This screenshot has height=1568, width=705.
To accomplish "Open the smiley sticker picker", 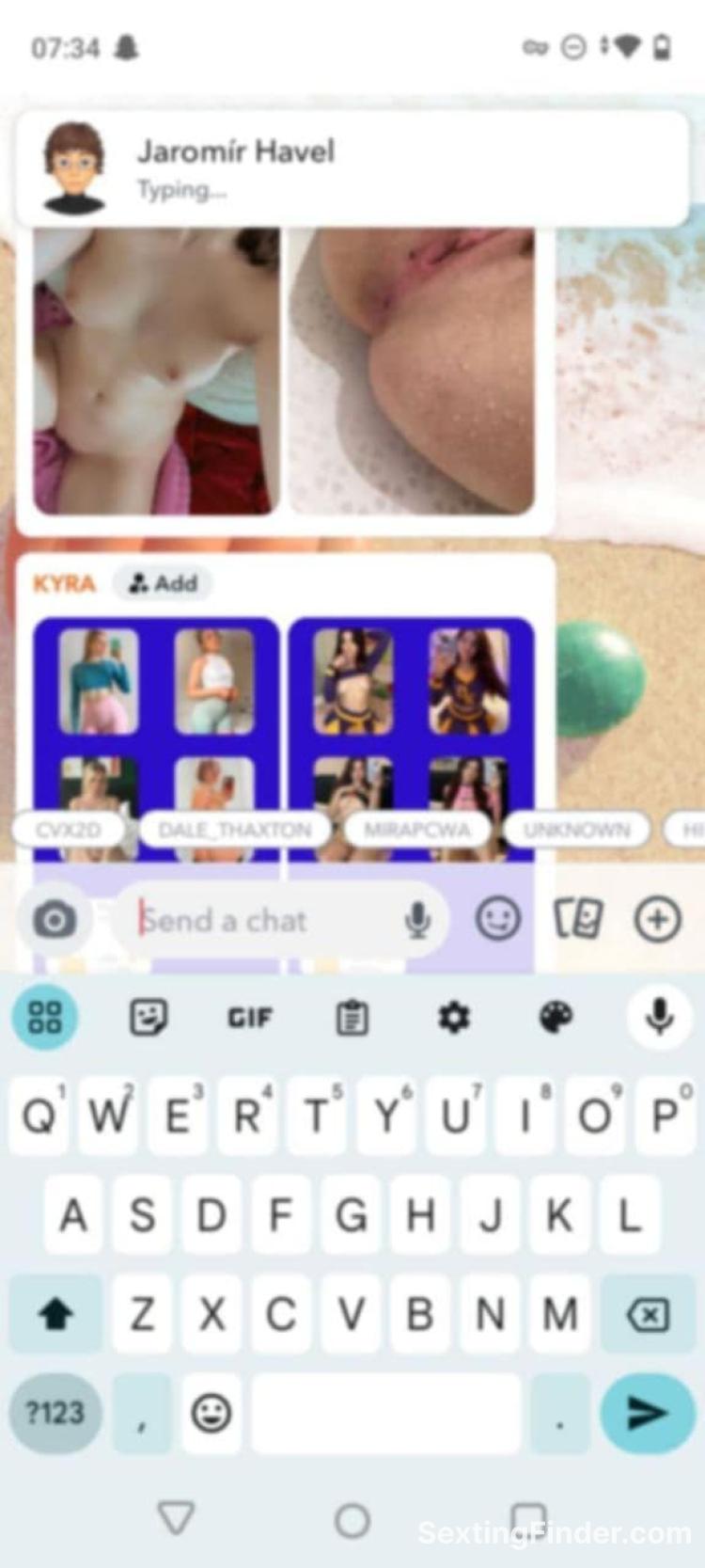I will coord(497,919).
